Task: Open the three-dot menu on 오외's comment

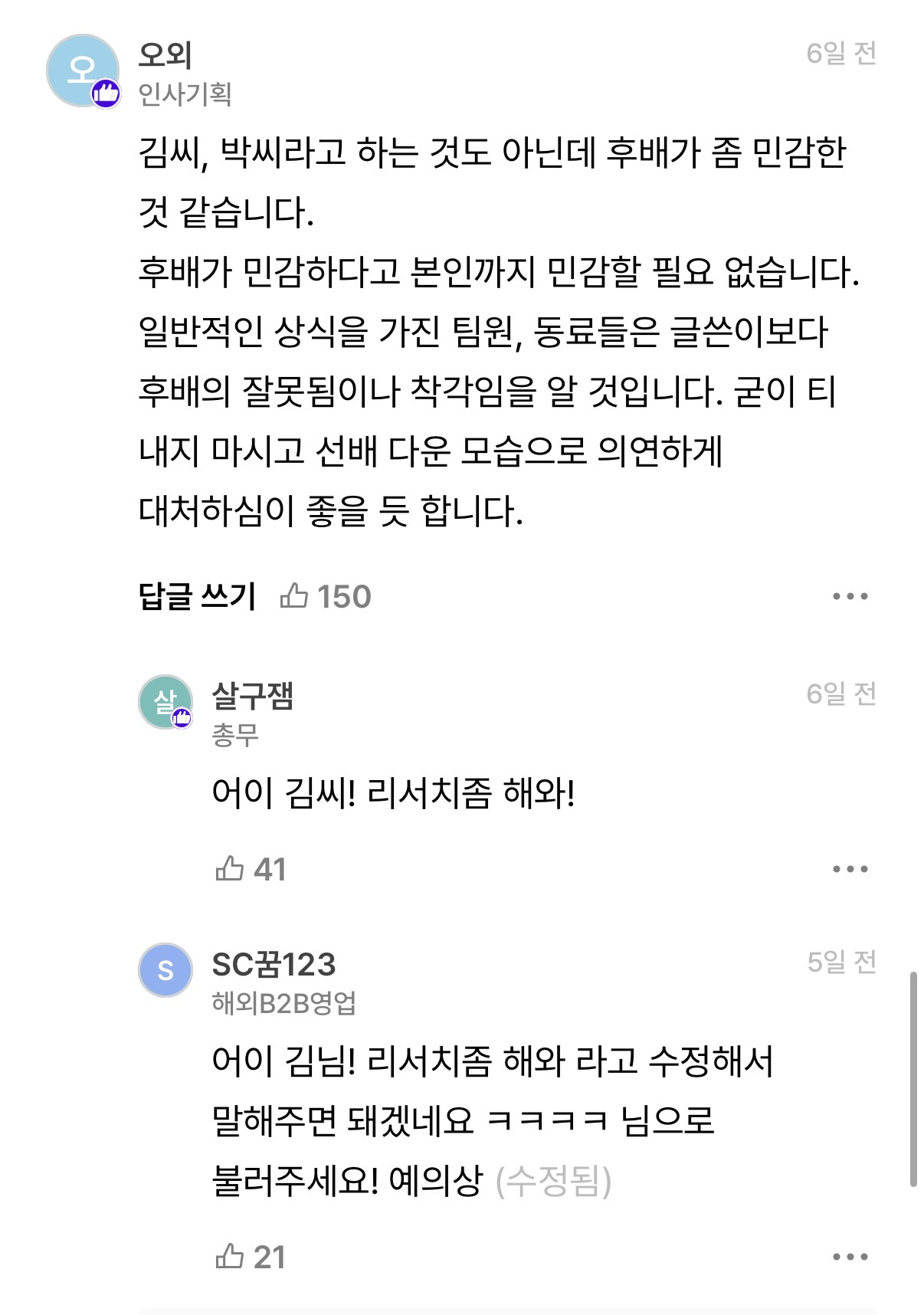Action: point(849,596)
